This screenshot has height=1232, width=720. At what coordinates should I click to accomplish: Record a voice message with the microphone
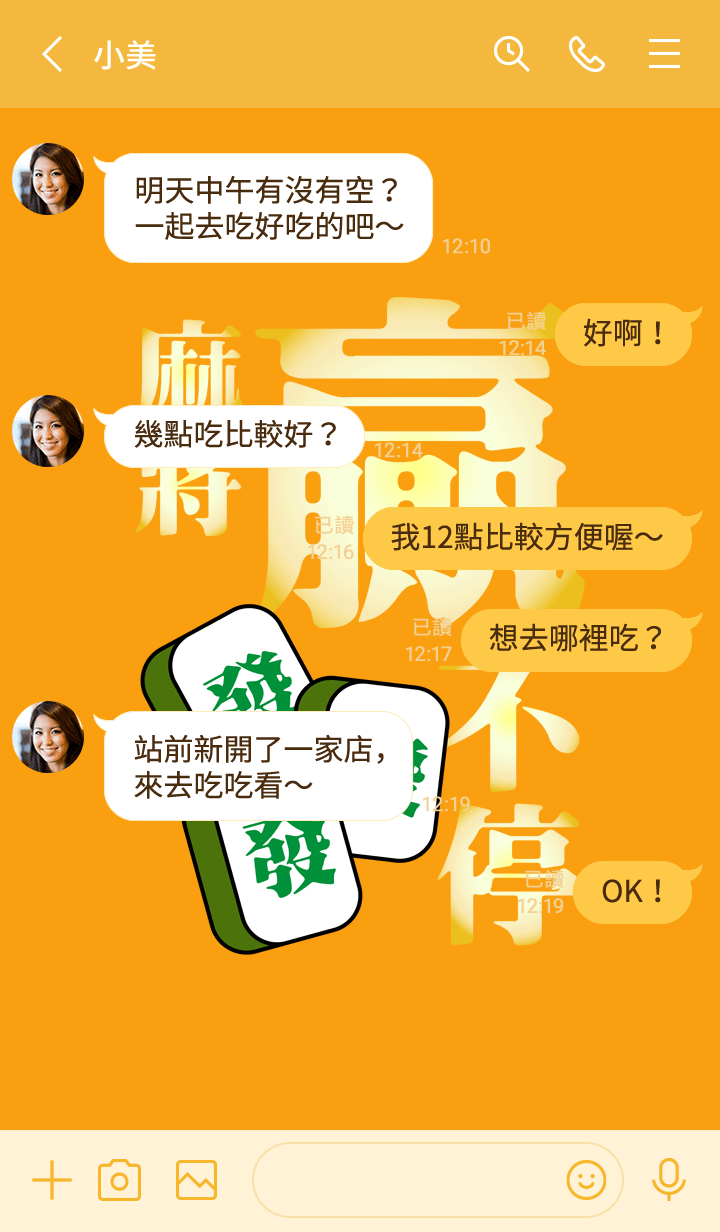pos(668,1181)
